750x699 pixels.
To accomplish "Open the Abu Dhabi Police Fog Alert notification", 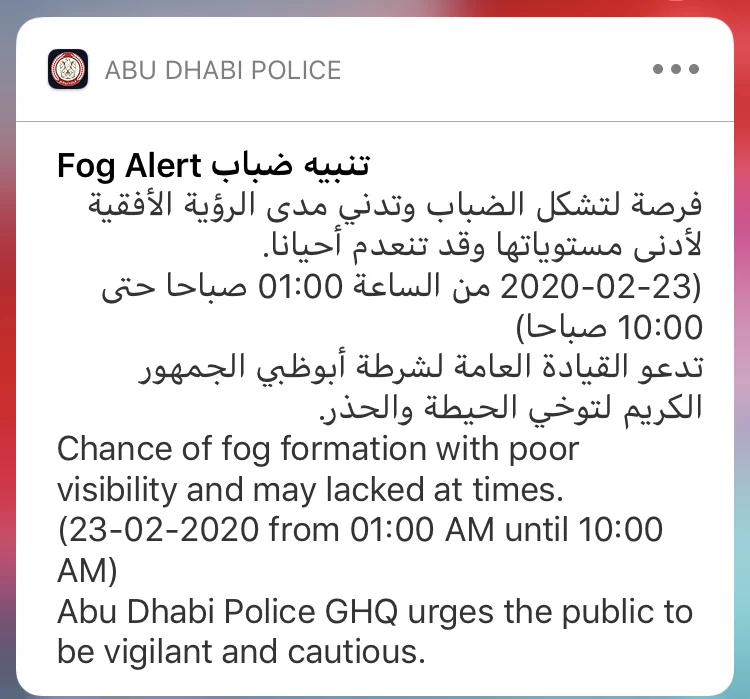I will click(375, 400).
